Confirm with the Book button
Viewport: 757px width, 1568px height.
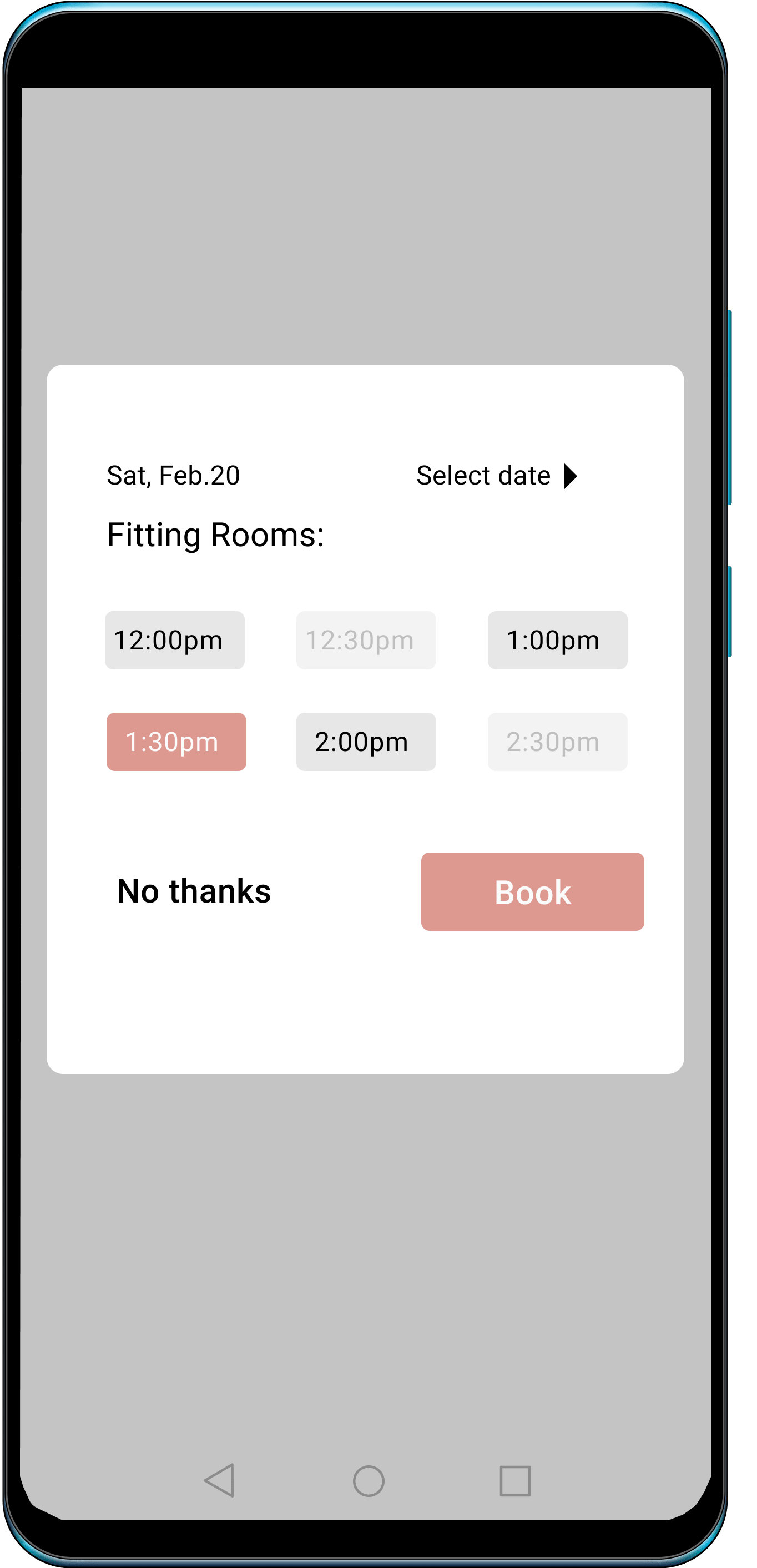coord(532,892)
